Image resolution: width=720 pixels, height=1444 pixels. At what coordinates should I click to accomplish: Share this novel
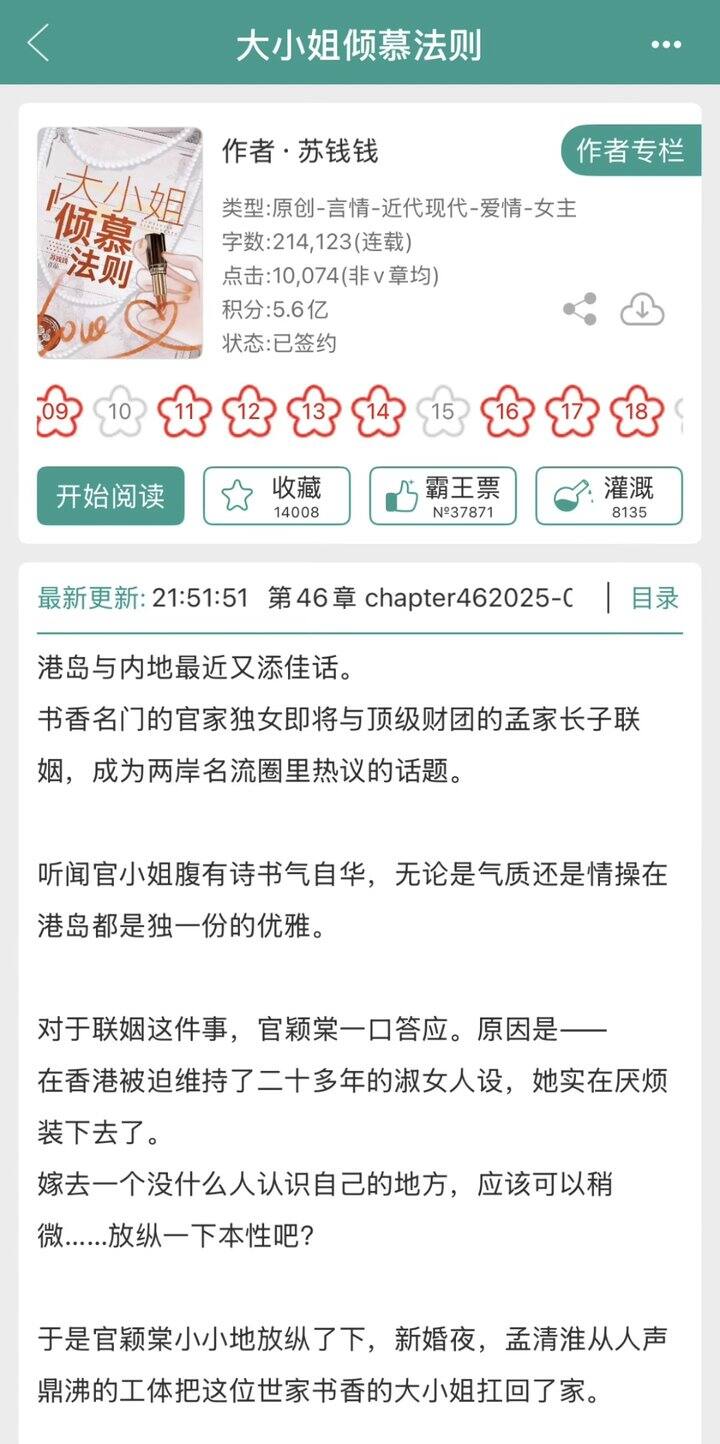tap(580, 309)
